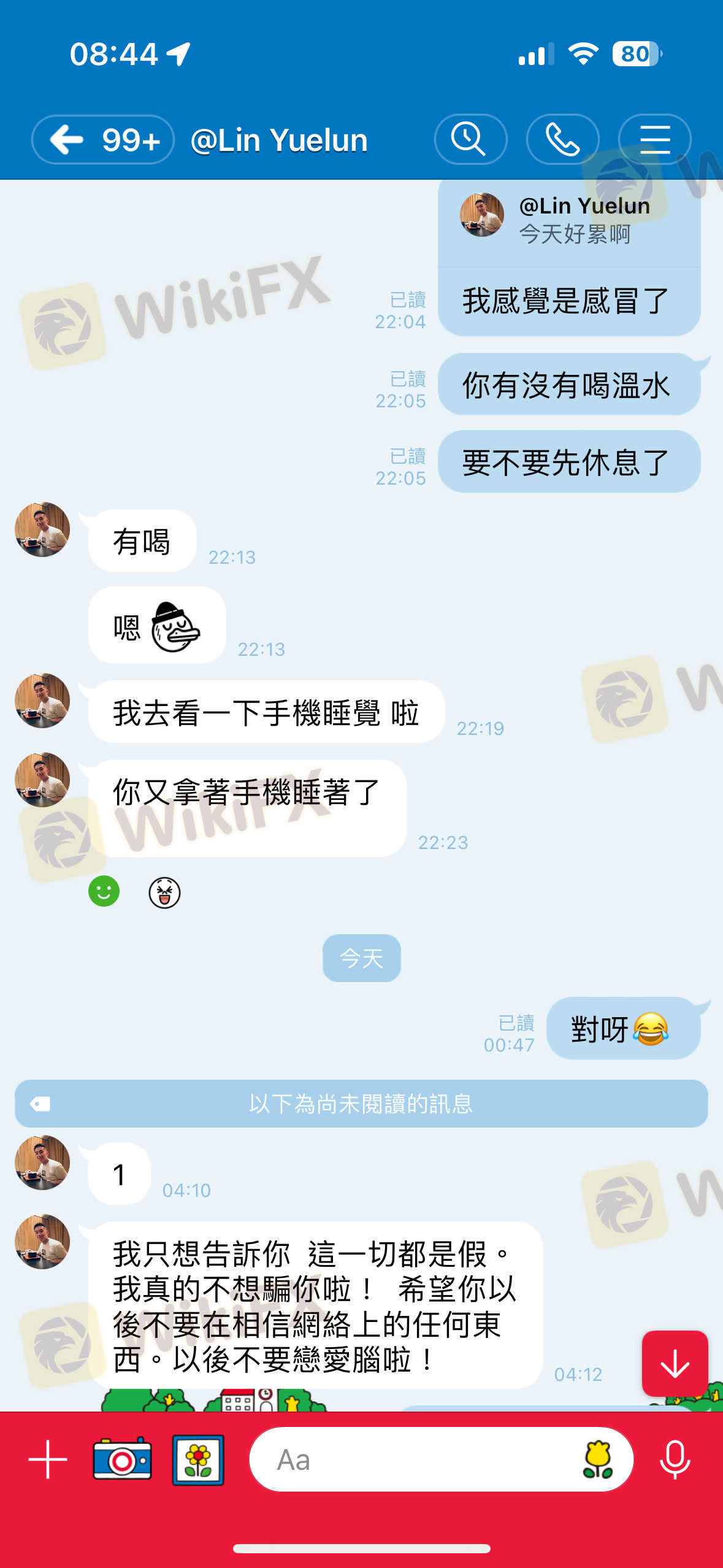Image resolution: width=723 pixels, height=1568 pixels.
Task: Open the chat menu
Action: [654, 139]
